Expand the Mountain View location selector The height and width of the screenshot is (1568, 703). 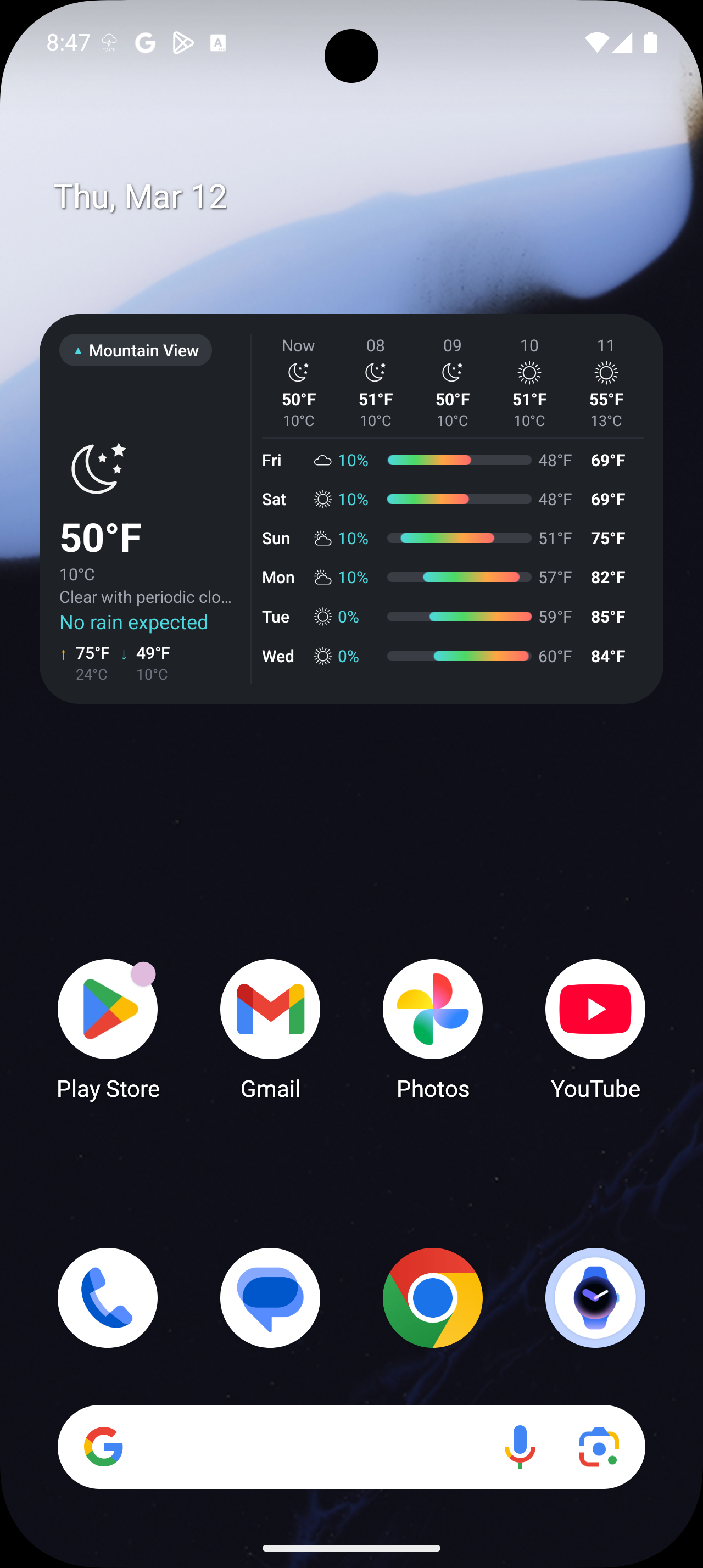(135, 350)
